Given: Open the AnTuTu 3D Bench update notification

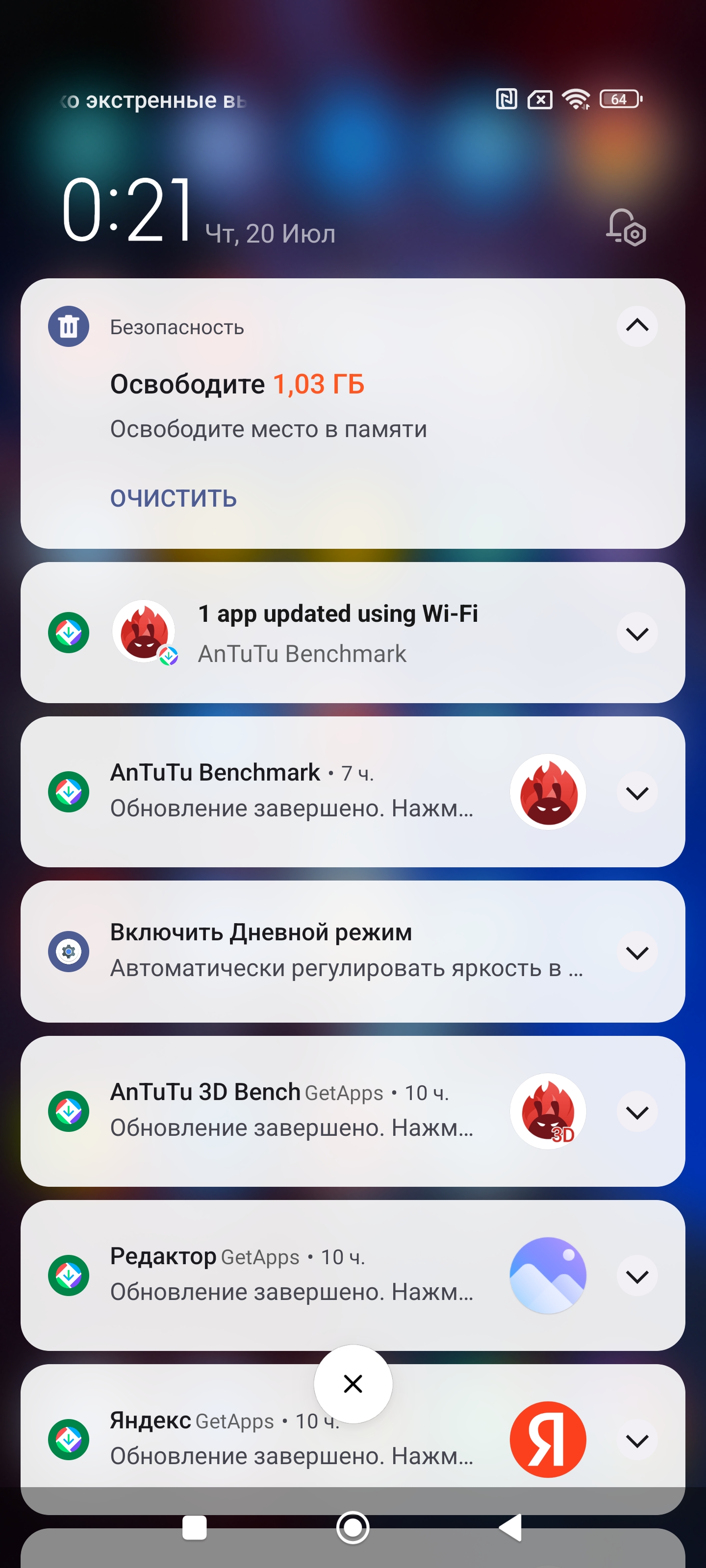Looking at the screenshot, I should coord(291,1111).
